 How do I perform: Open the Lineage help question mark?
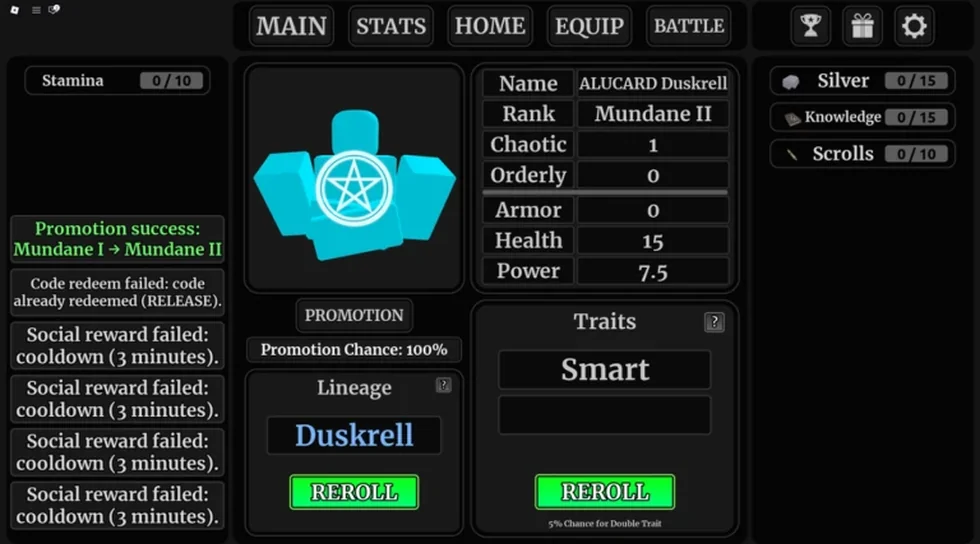point(444,385)
